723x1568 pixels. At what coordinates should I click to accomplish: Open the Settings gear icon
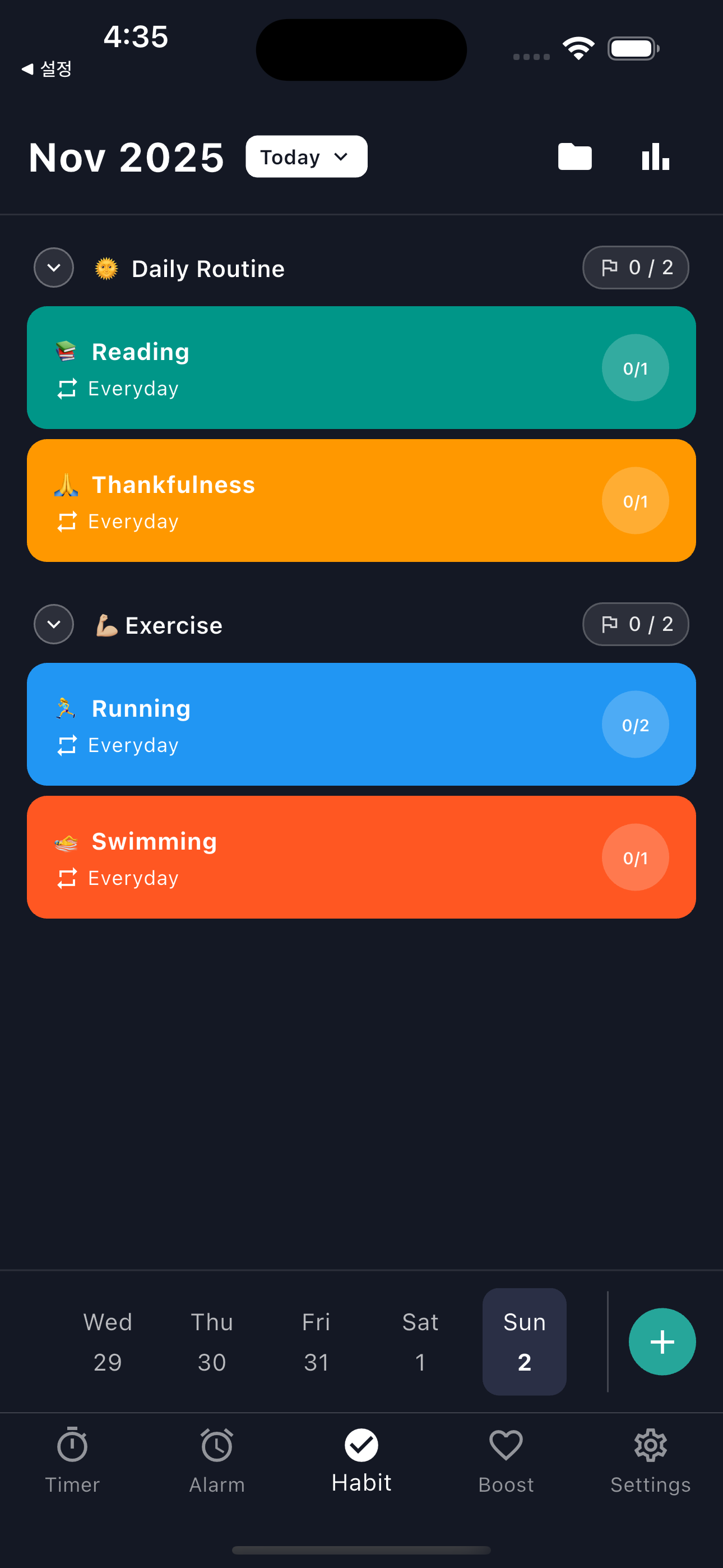pyautogui.click(x=650, y=1445)
